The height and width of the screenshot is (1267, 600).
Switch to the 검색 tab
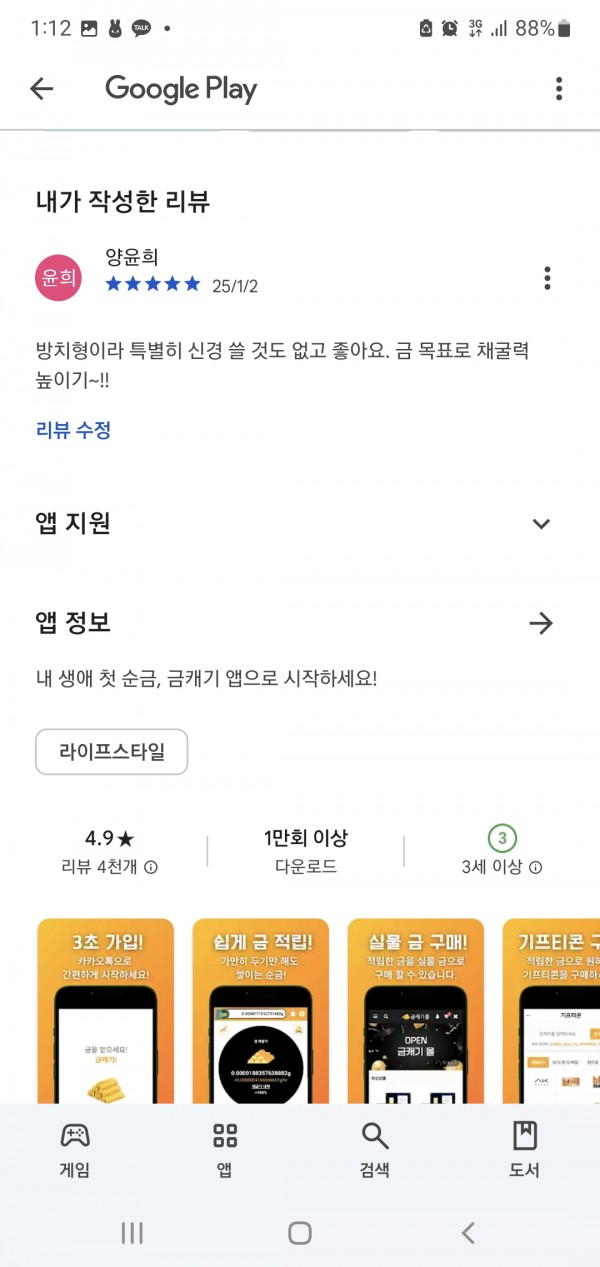[375, 1150]
